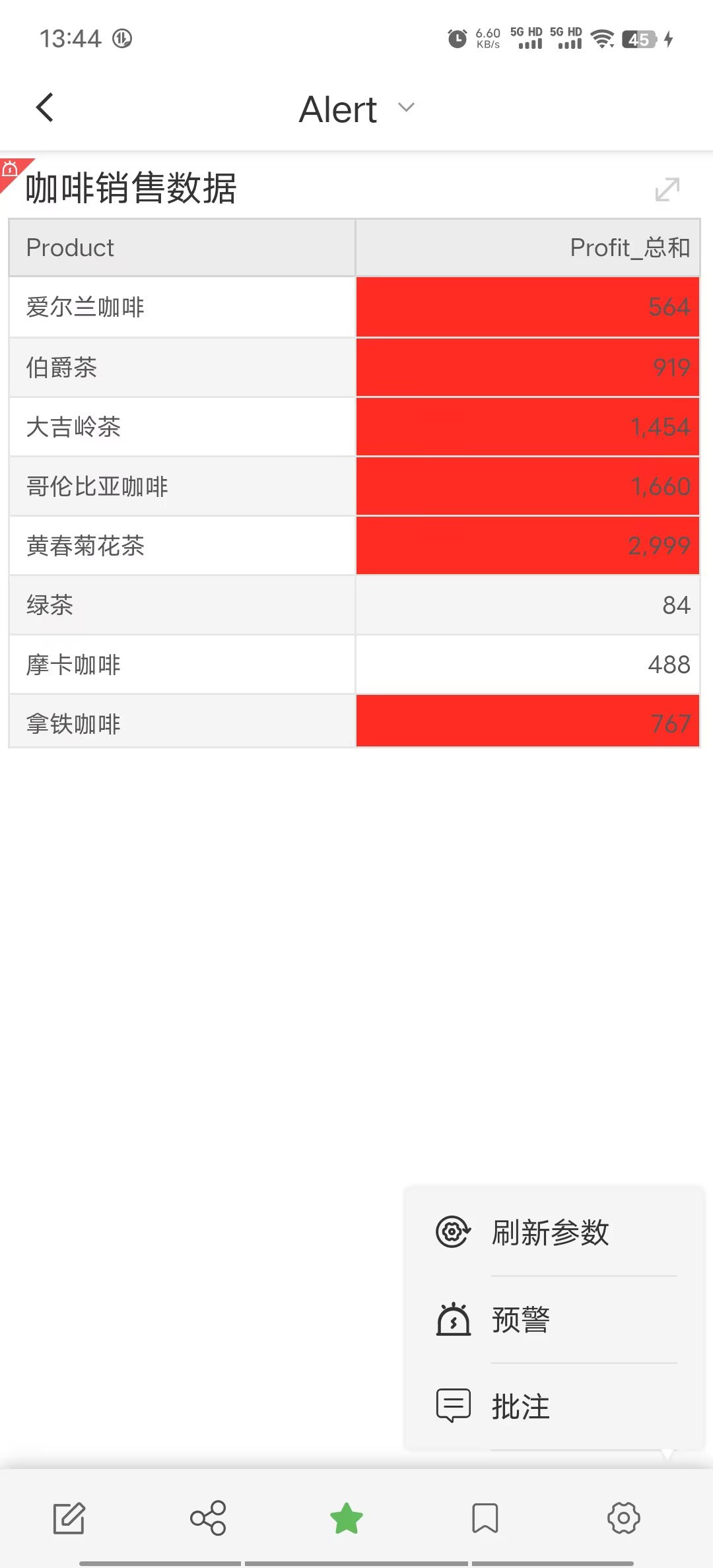Toggle the green favorite star
Image resolution: width=713 pixels, height=1568 pixels.
(347, 1519)
